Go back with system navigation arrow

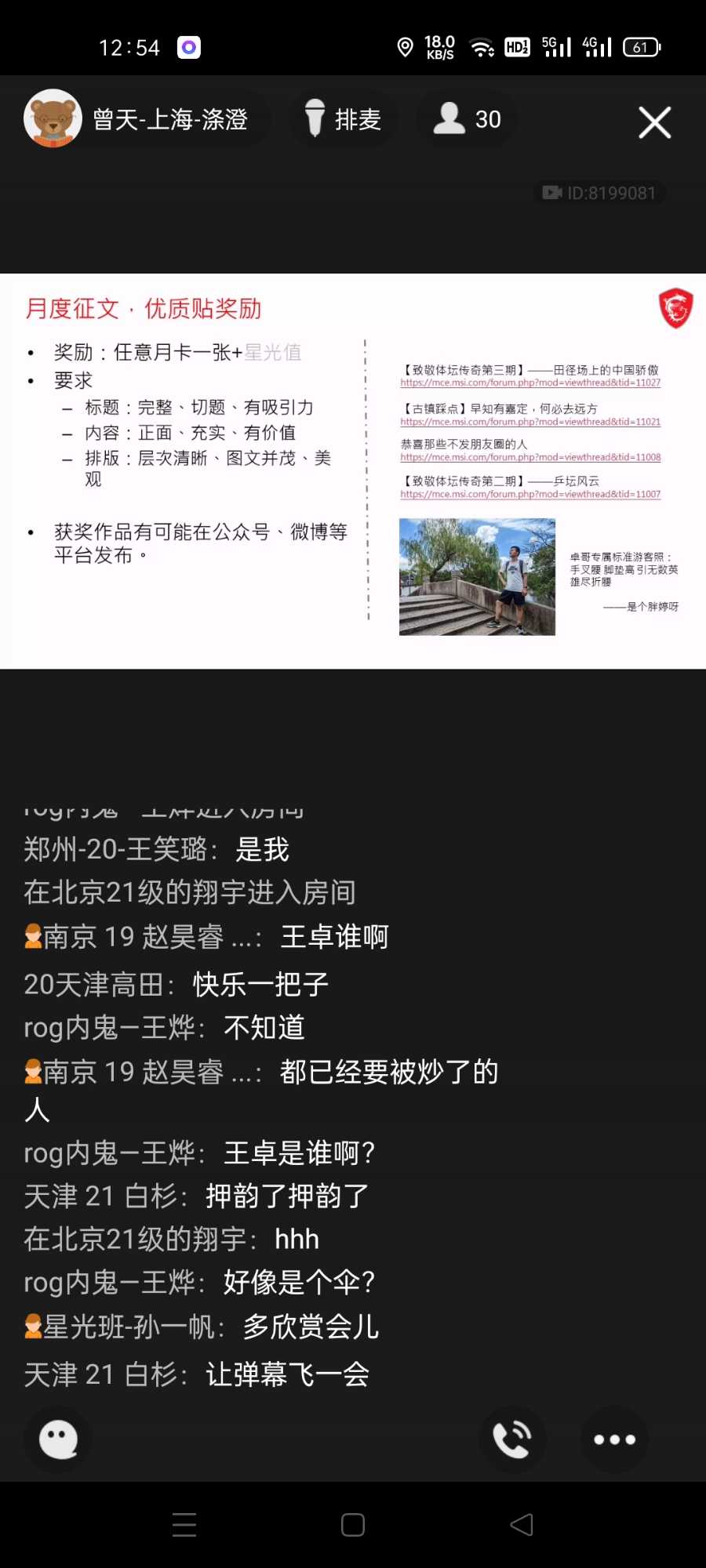522,1524
